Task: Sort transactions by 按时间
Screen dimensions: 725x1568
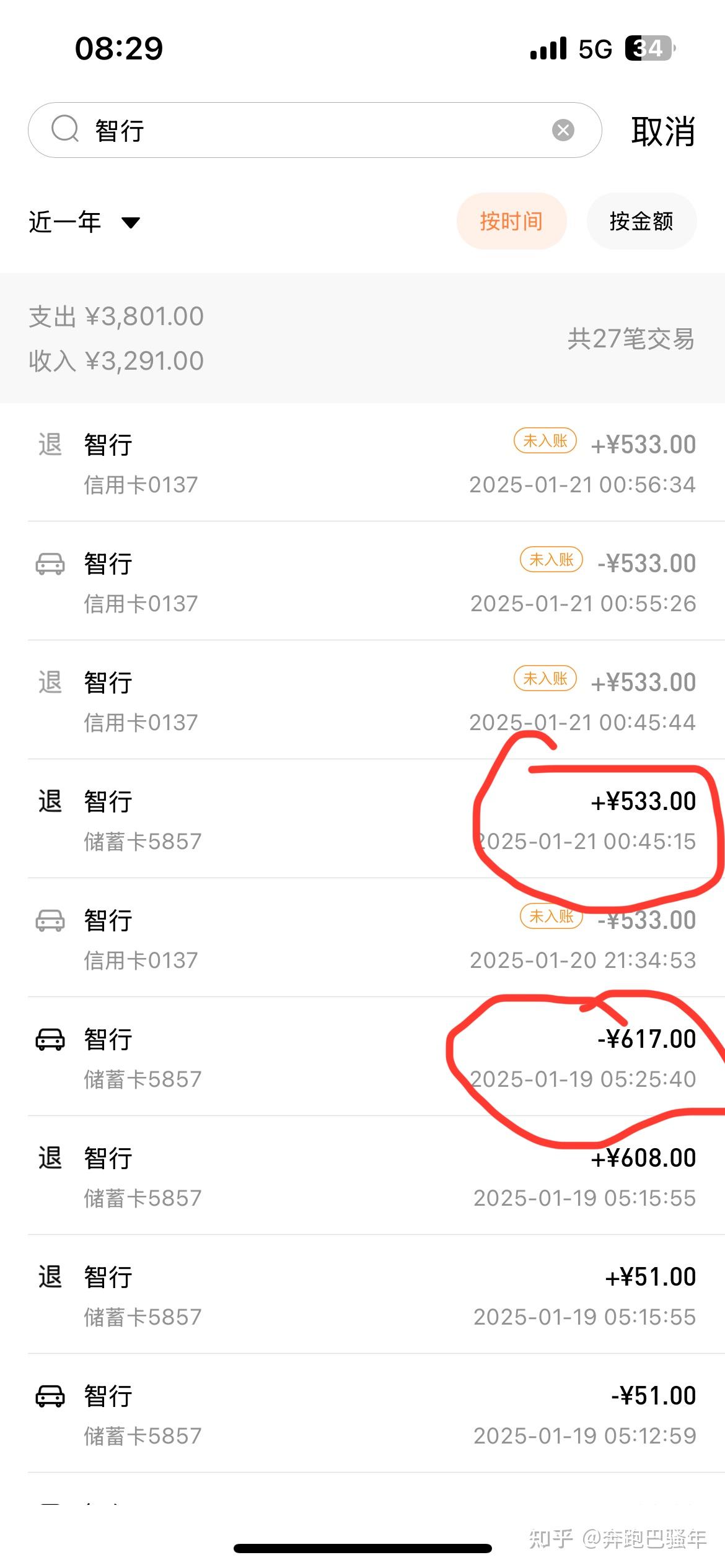Action: click(x=511, y=221)
